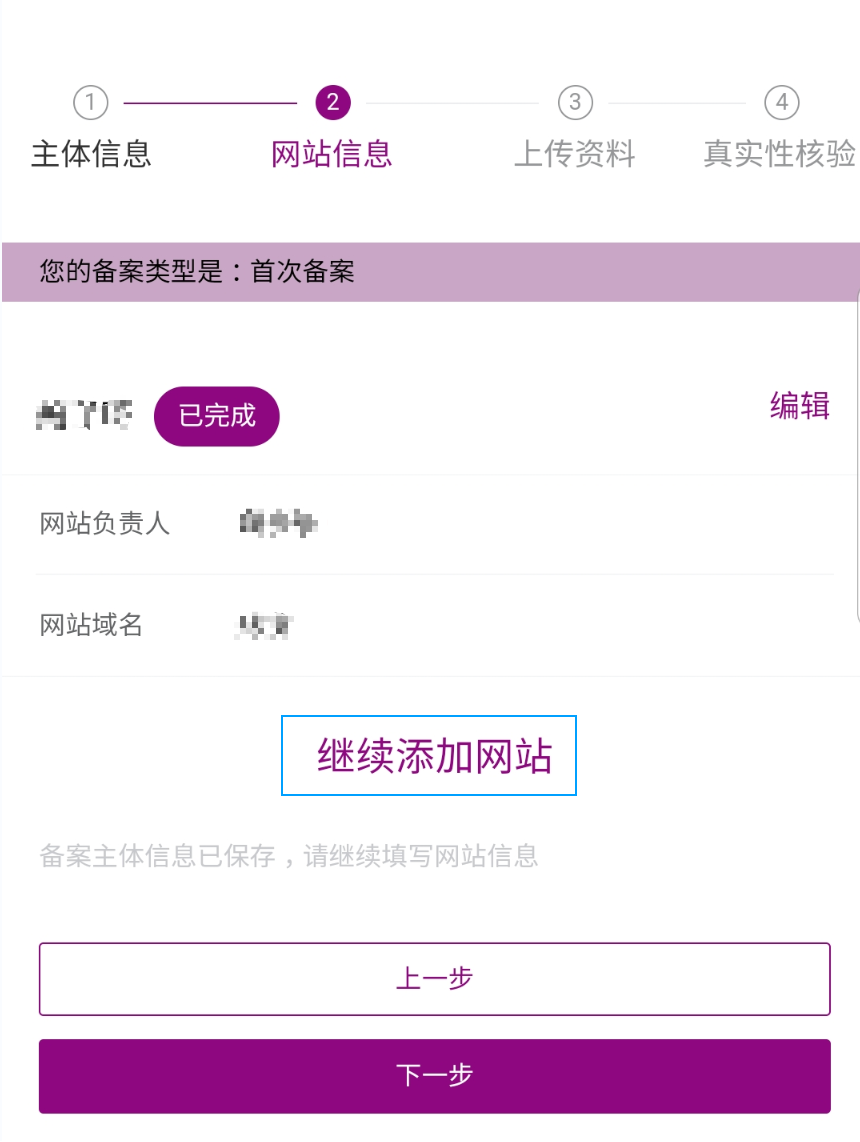The width and height of the screenshot is (860, 1142).
Task: Go back with the 上一步 button
Action: pos(434,979)
